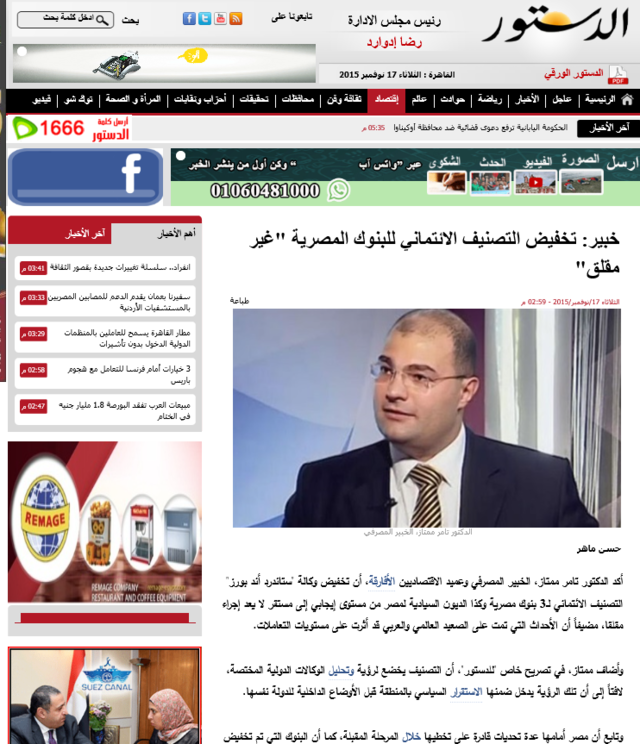Switch to the أهم الأخبار sidebar tab
Viewport: 640px width, 744px height.
(x=176, y=233)
